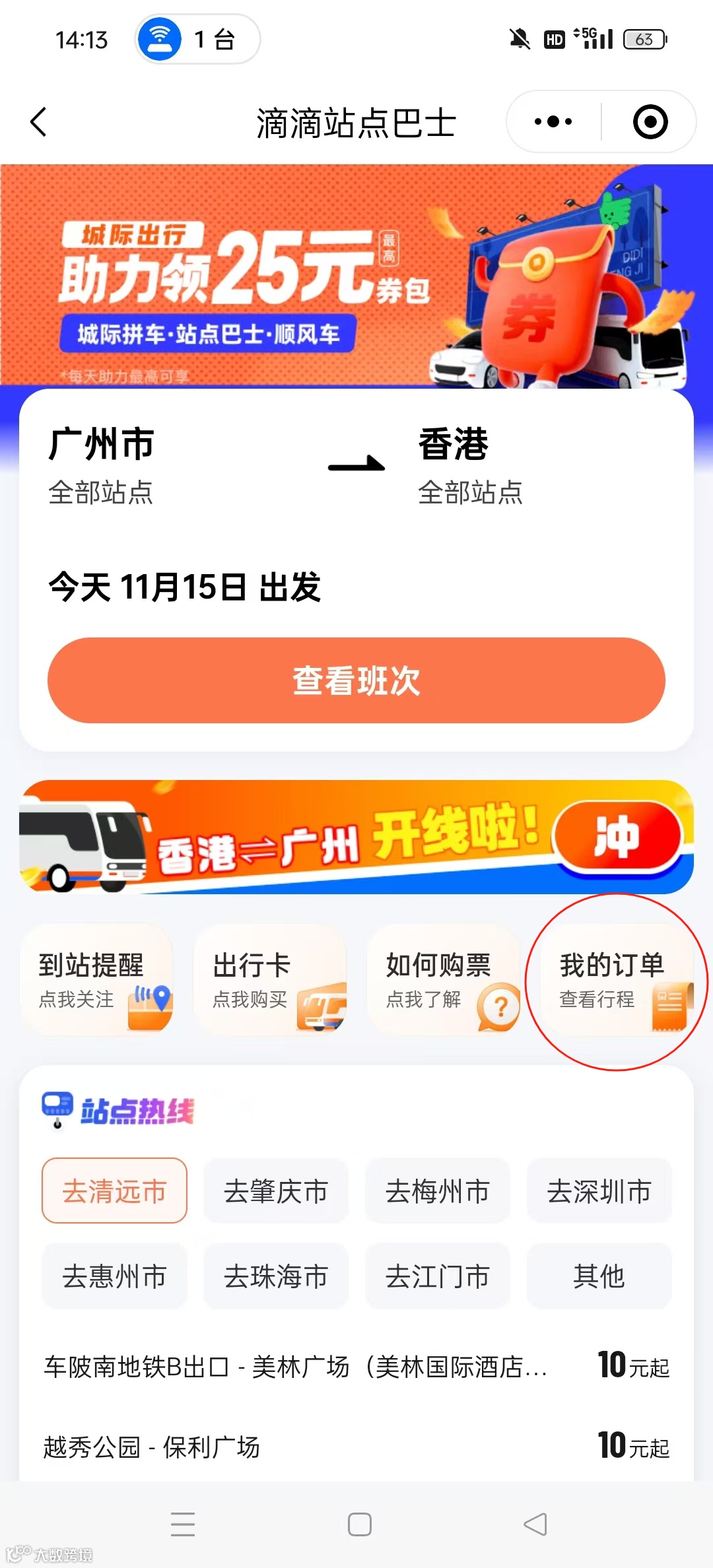Select 去深圳市 destination chip

coord(598,1192)
